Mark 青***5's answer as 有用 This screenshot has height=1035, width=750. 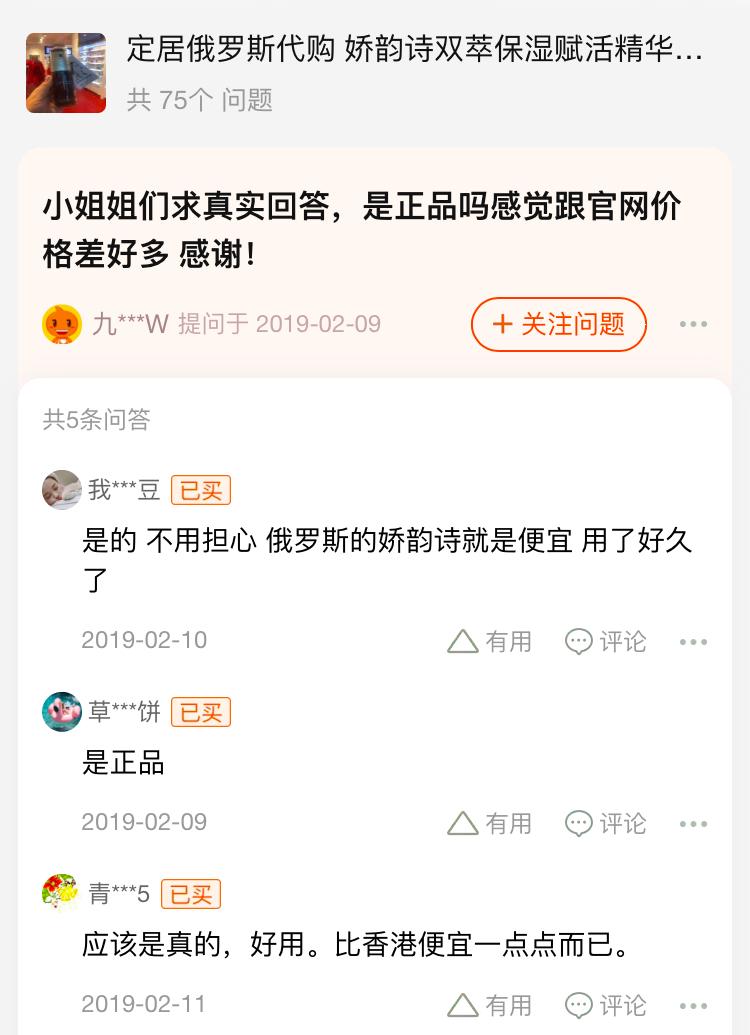pyautogui.click(x=490, y=1005)
